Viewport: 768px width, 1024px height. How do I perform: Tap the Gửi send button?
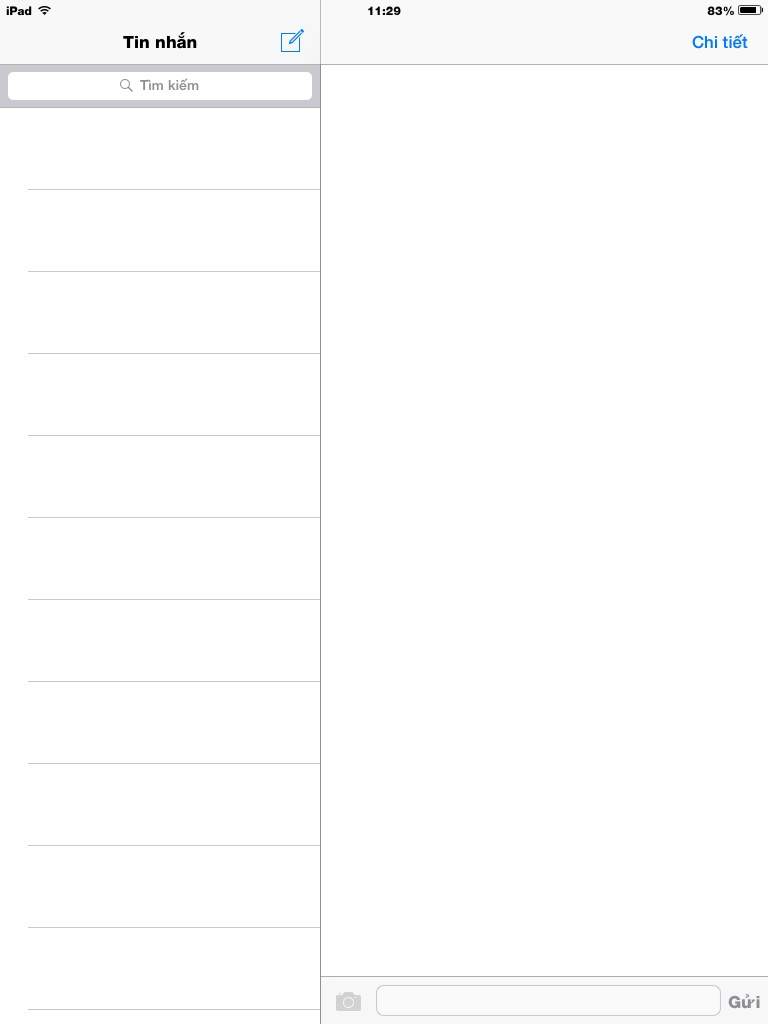(x=744, y=1002)
